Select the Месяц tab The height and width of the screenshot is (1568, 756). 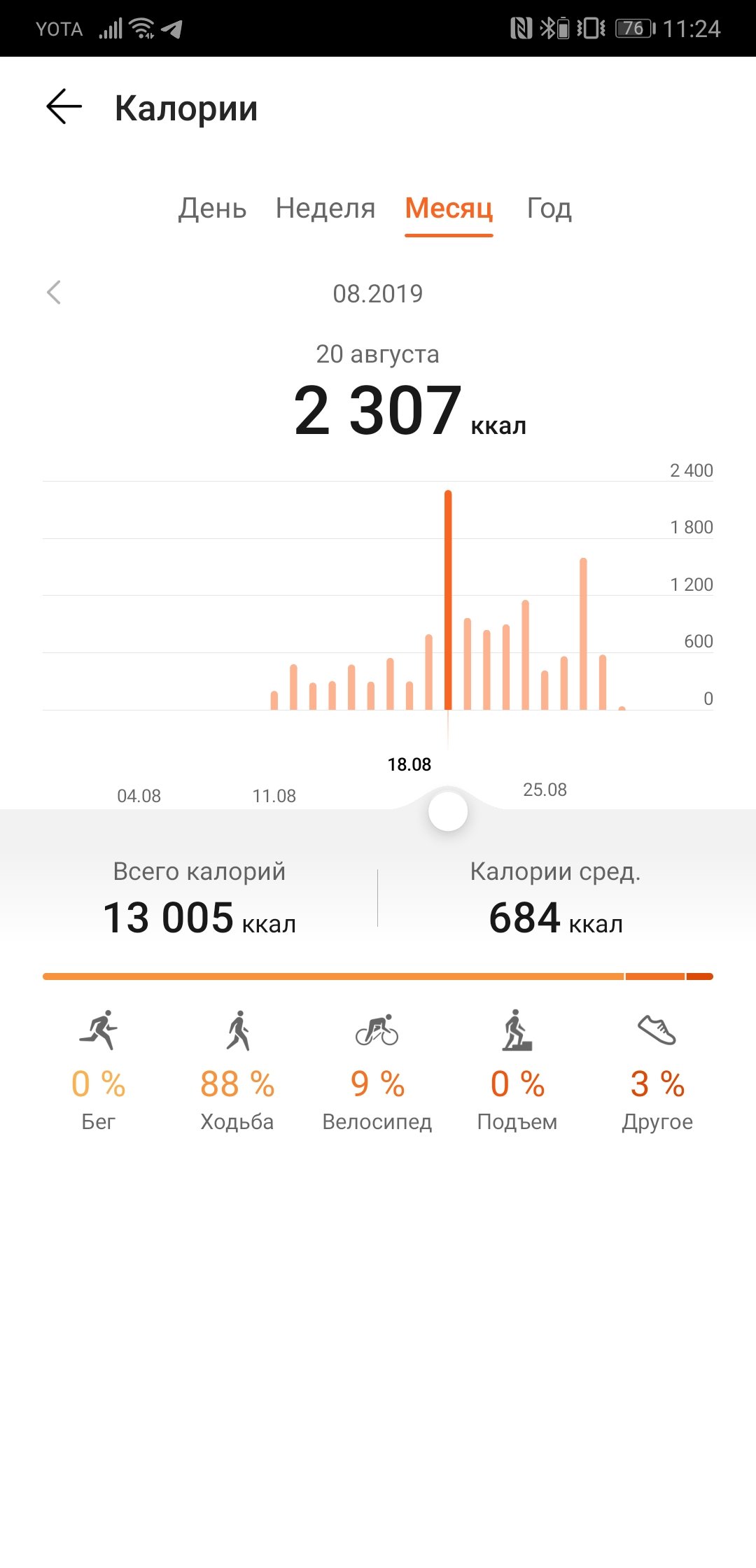point(449,209)
